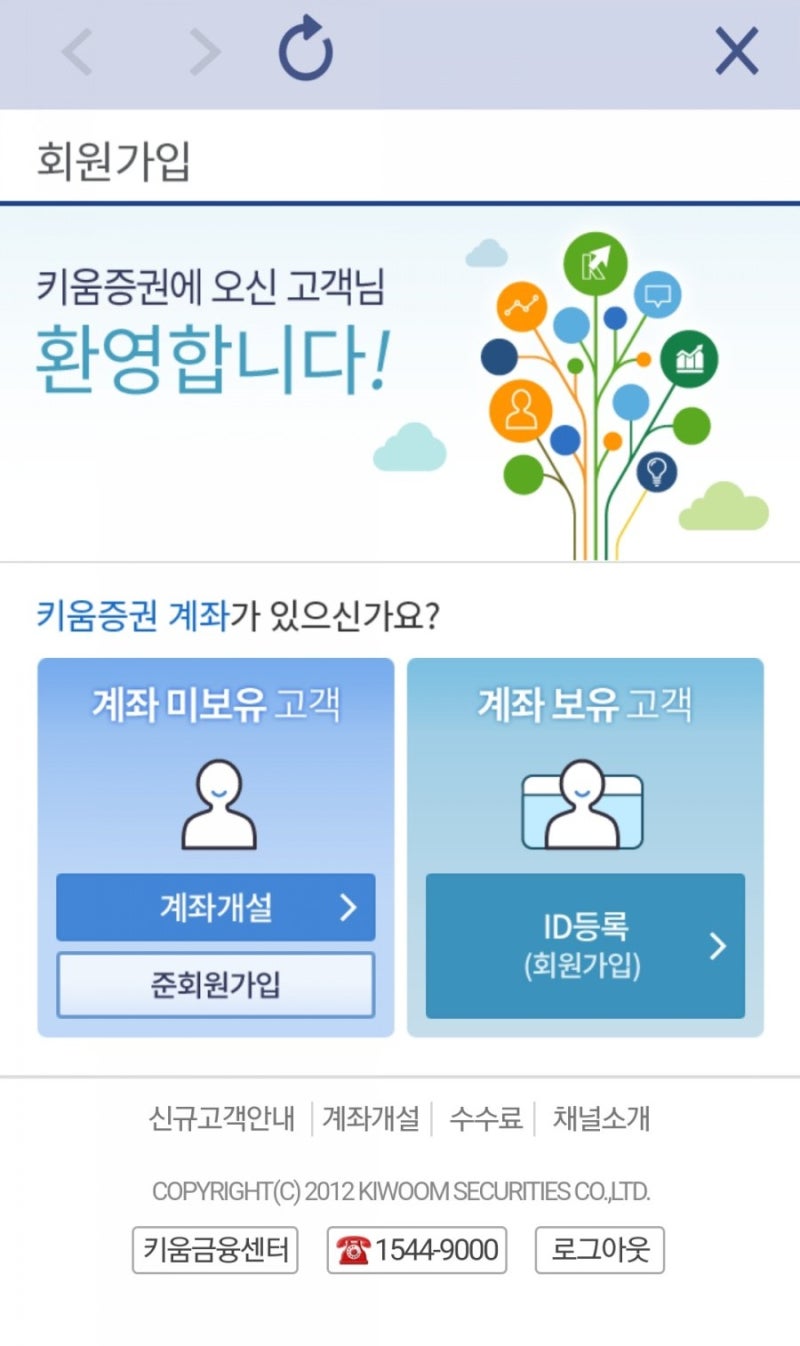Open the 채널소개 link
Screen dimensions: 800x1346
601,1119
